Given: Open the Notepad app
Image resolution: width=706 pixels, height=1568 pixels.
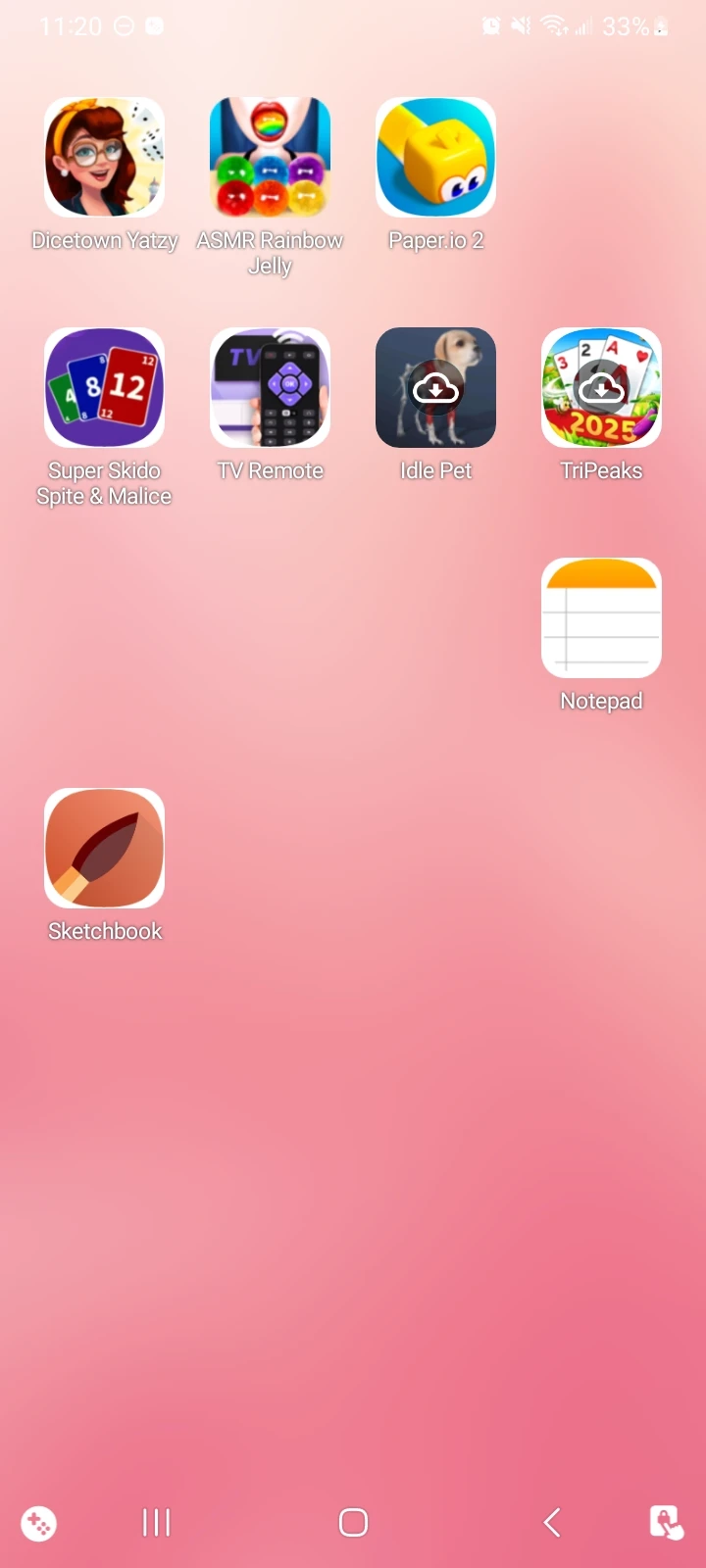Looking at the screenshot, I should click(x=601, y=617).
